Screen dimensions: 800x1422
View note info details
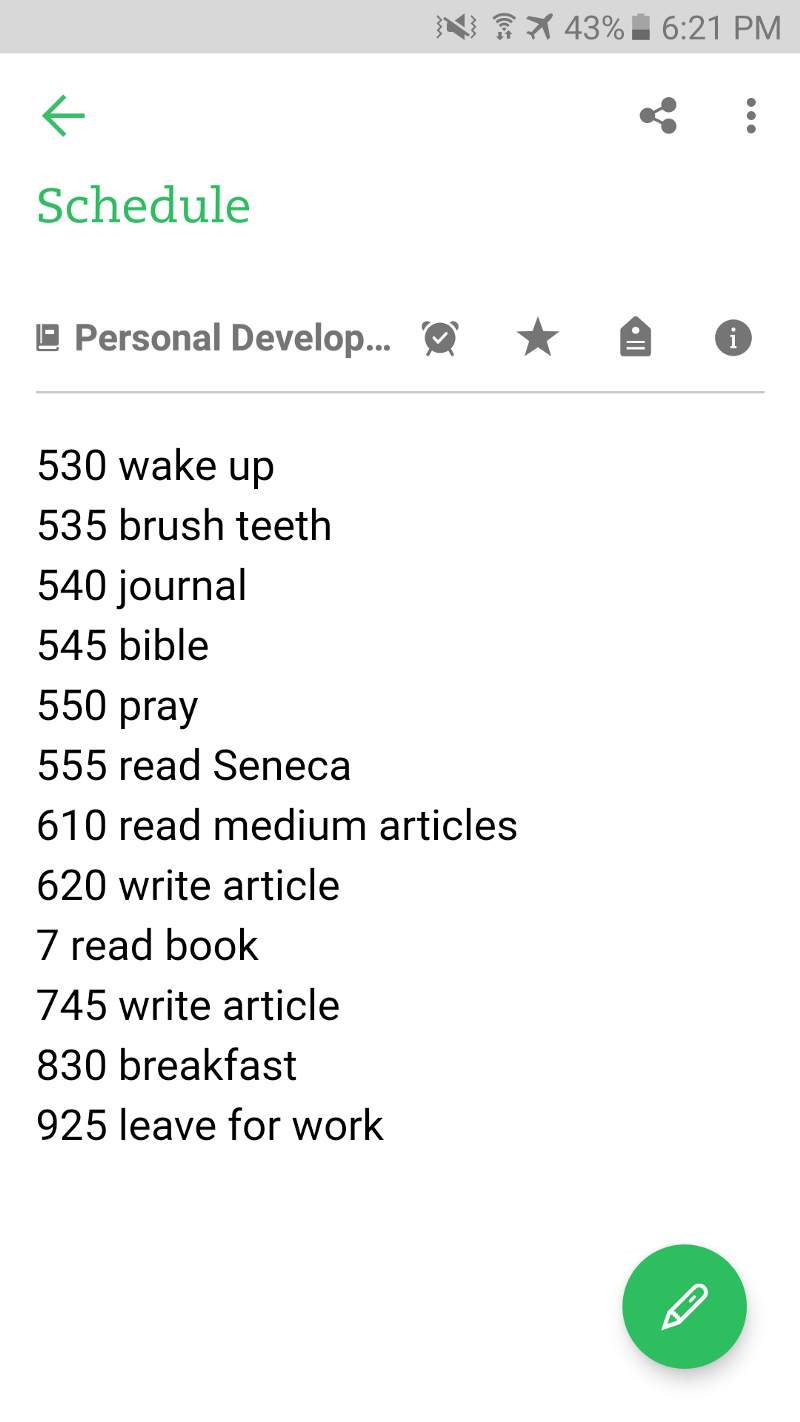(733, 338)
